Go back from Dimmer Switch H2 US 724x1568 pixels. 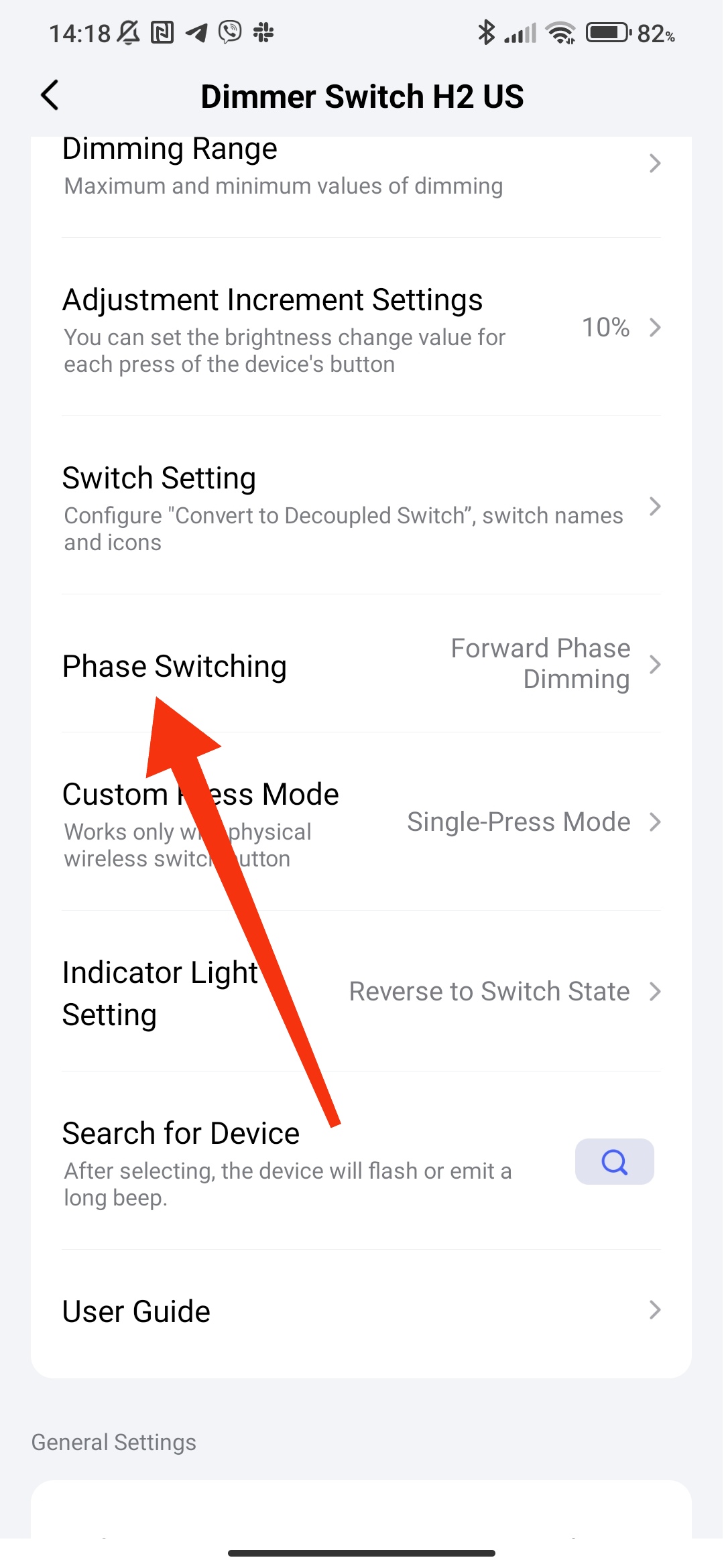click(50, 95)
